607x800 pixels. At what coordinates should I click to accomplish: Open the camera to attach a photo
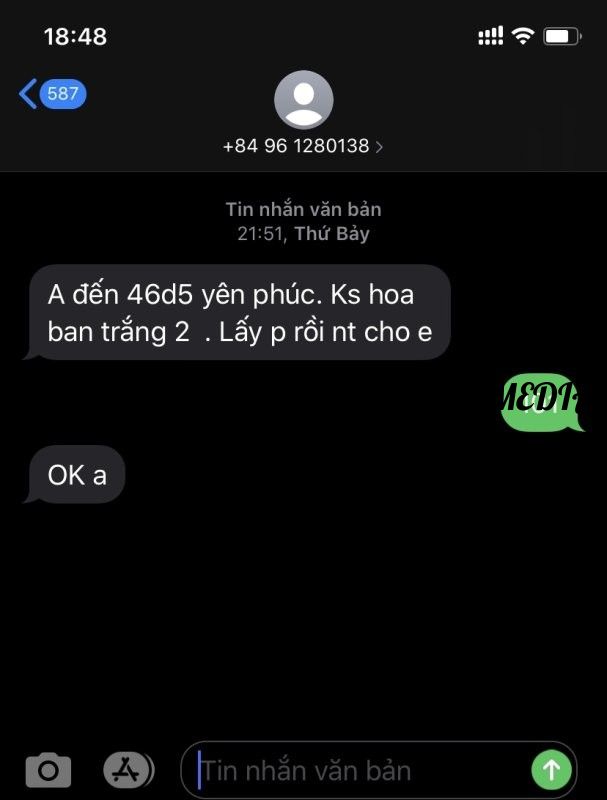[48, 770]
